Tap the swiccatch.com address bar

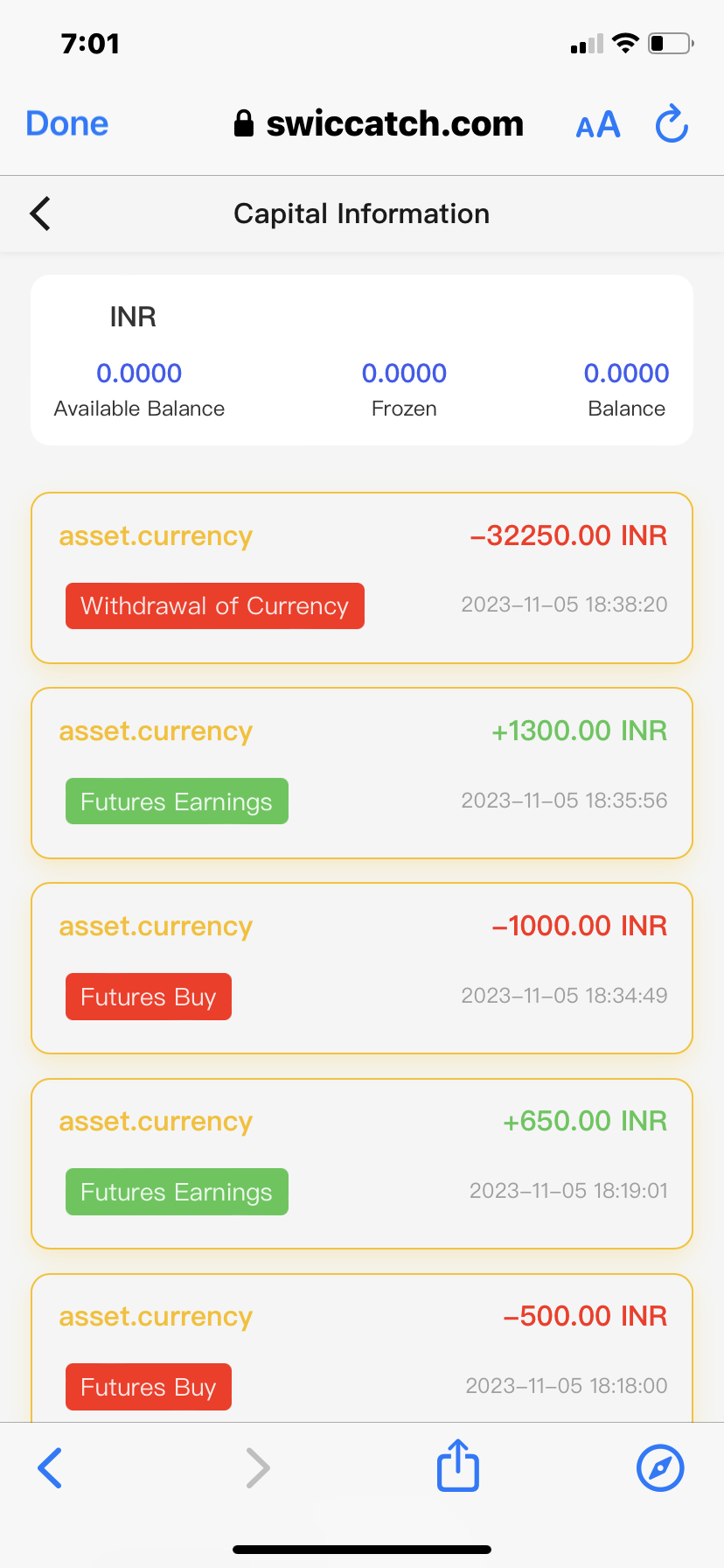click(x=379, y=124)
